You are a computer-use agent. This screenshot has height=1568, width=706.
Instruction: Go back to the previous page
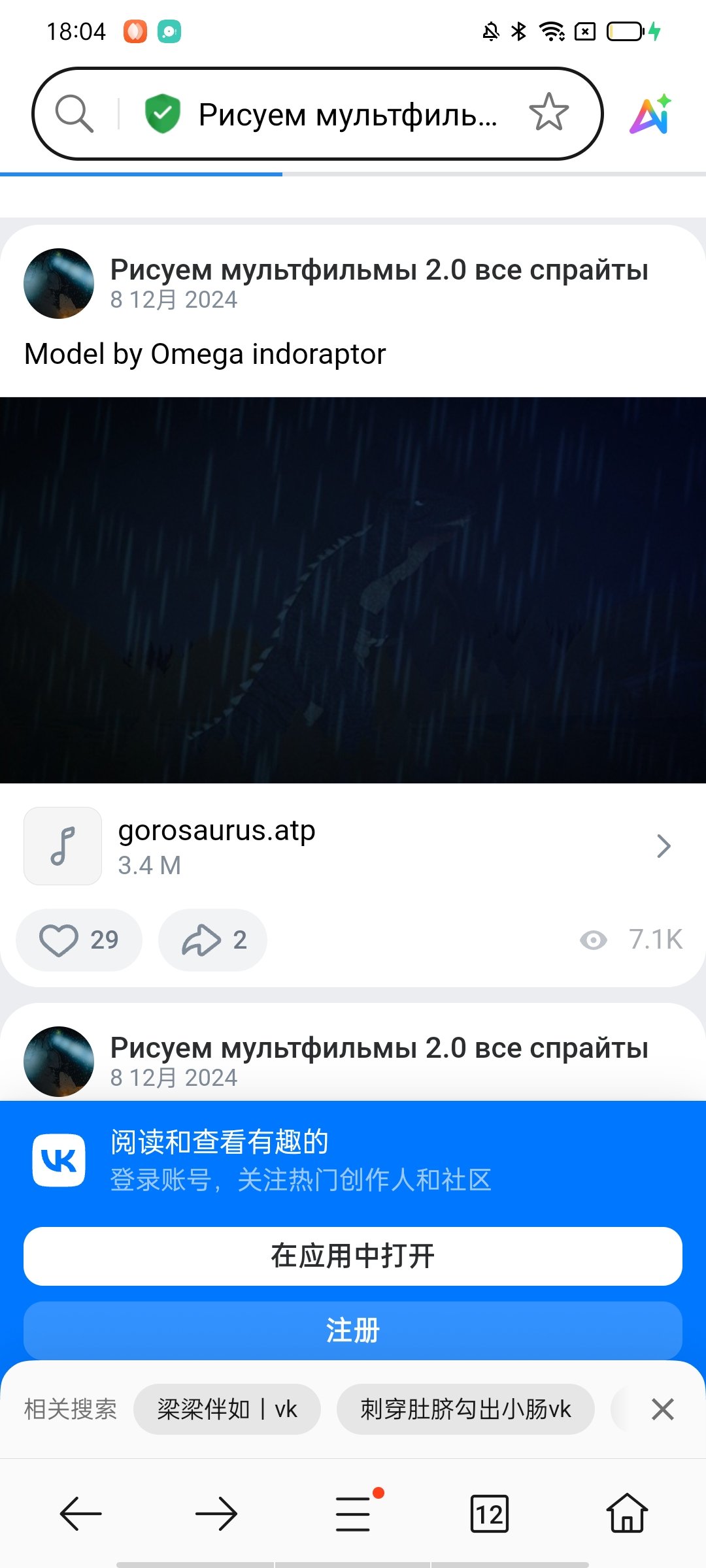(x=80, y=1514)
